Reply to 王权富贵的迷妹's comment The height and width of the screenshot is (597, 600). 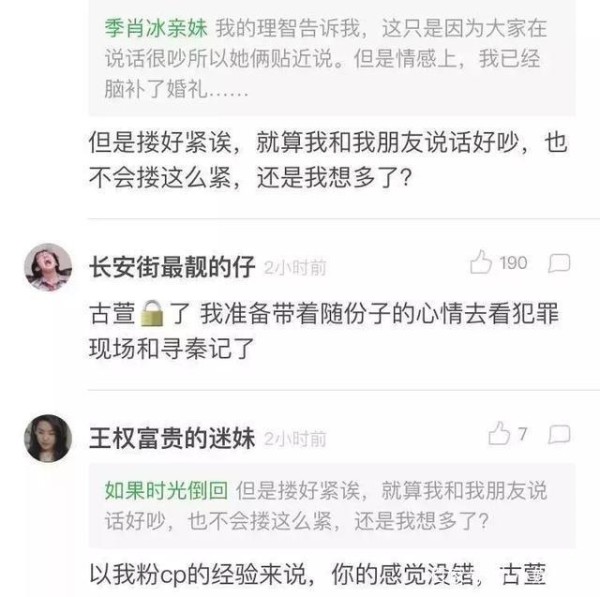click(x=560, y=434)
